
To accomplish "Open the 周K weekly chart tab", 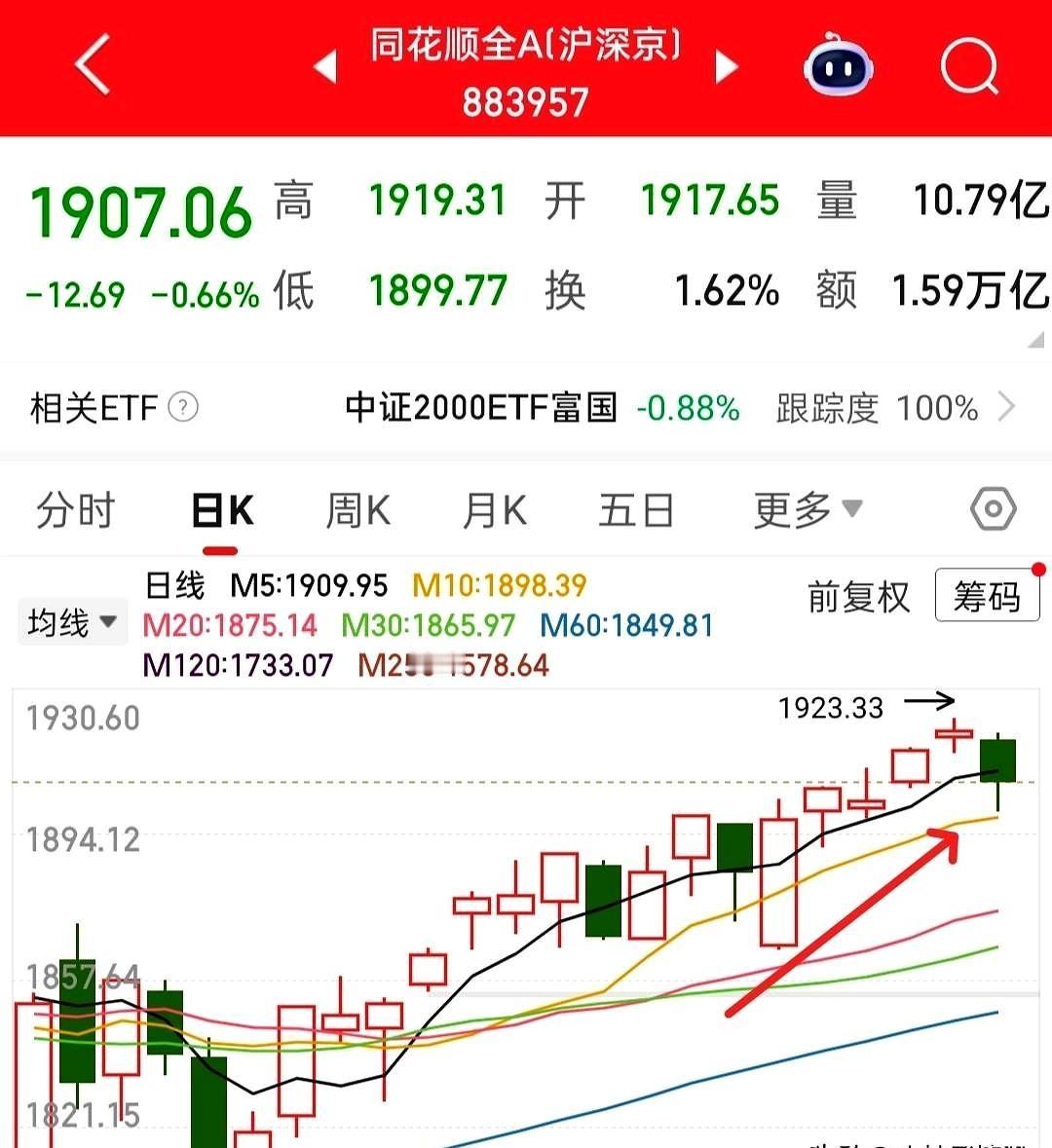I will point(357,508).
